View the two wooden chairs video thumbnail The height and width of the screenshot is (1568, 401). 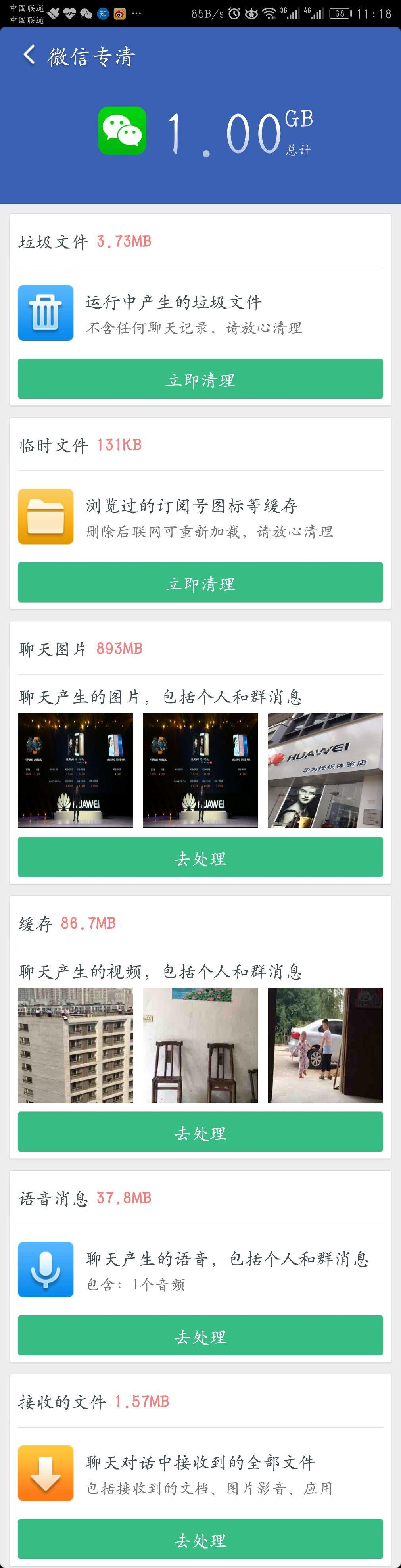(x=200, y=1044)
